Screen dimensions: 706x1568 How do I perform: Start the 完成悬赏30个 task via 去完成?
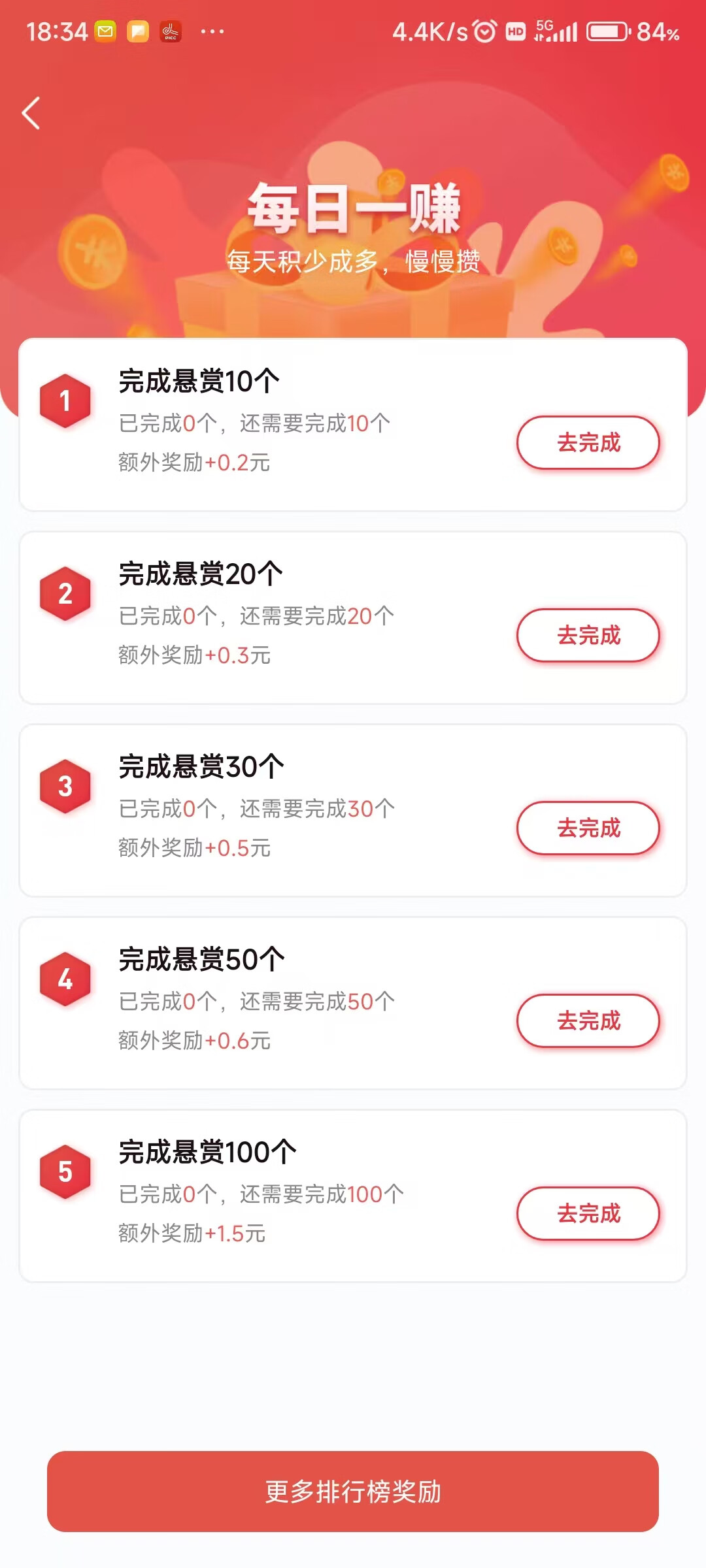point(588,828)
